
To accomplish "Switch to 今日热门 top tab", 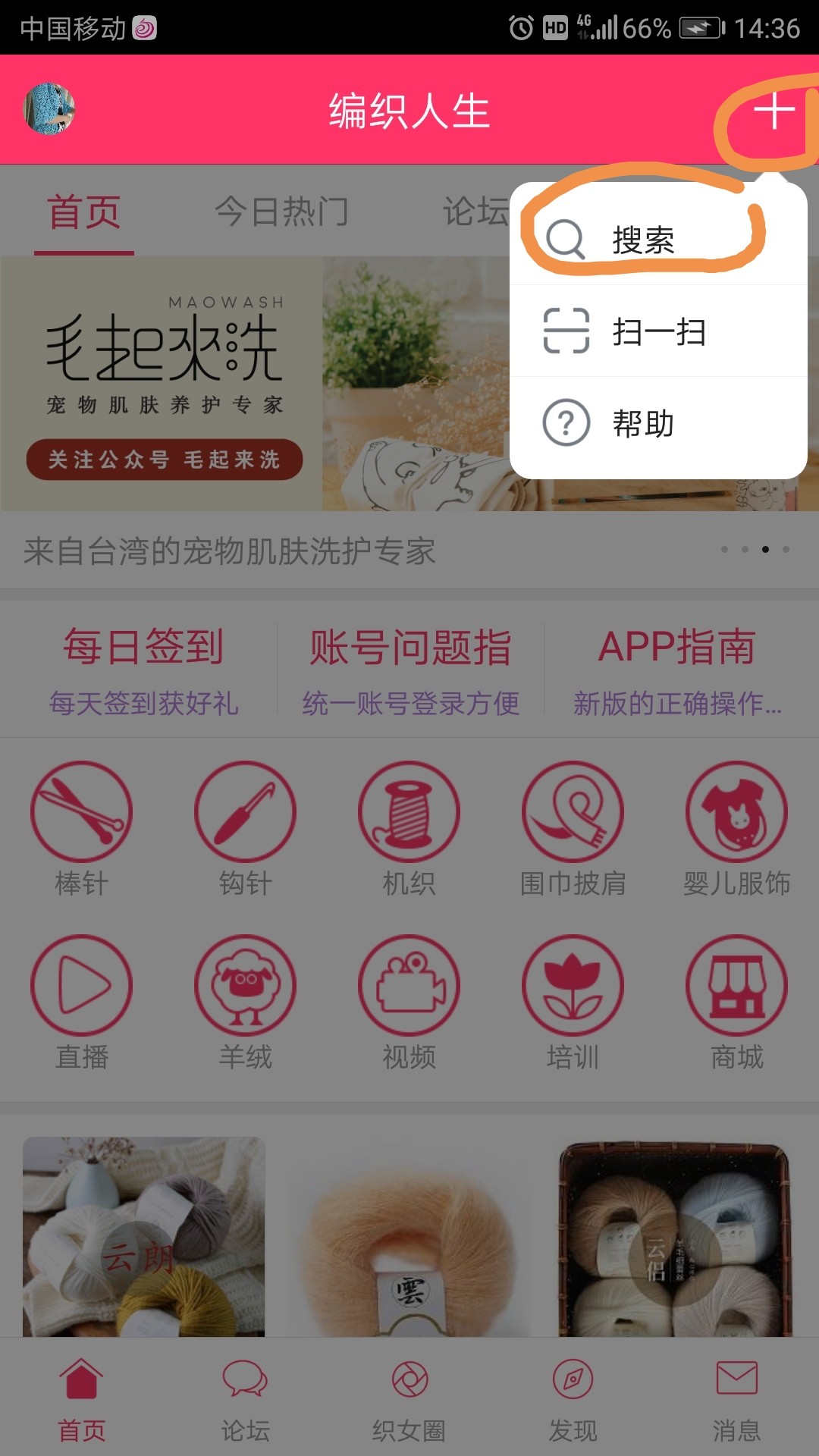I will click(281, 212).
